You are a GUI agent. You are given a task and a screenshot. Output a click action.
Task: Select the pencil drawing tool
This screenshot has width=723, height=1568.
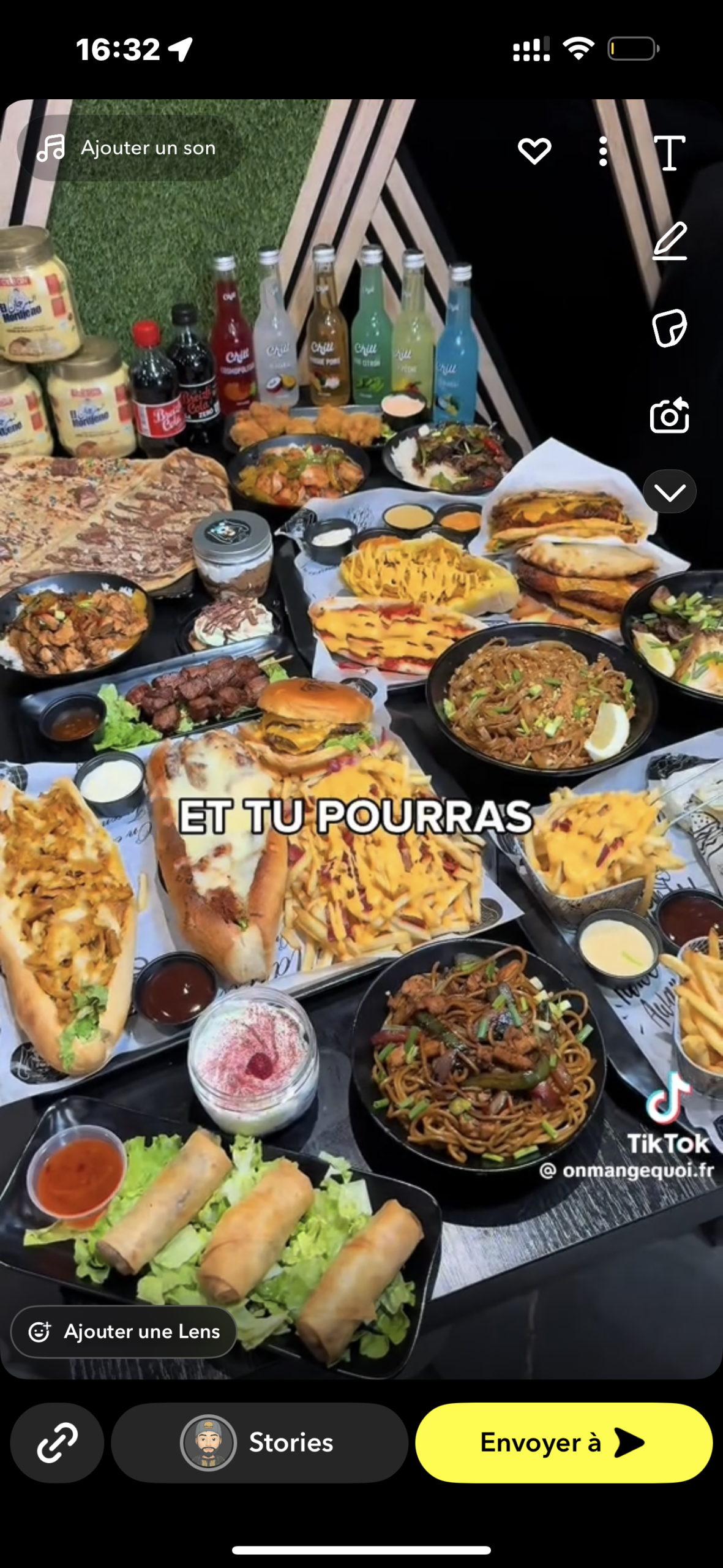point(669,241)
